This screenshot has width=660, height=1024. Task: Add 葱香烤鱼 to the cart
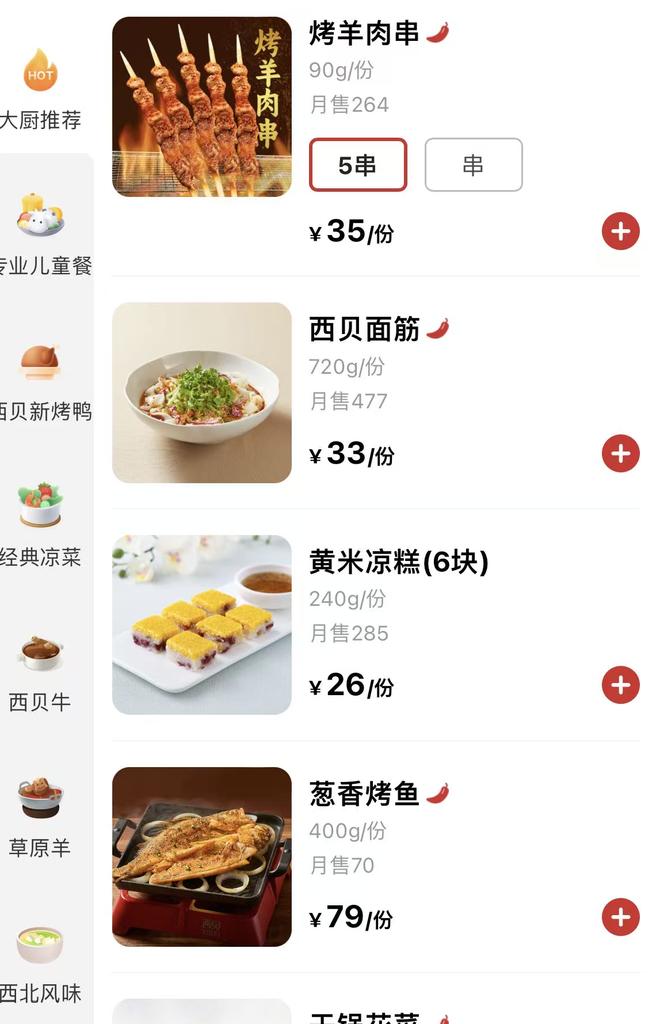620,917
